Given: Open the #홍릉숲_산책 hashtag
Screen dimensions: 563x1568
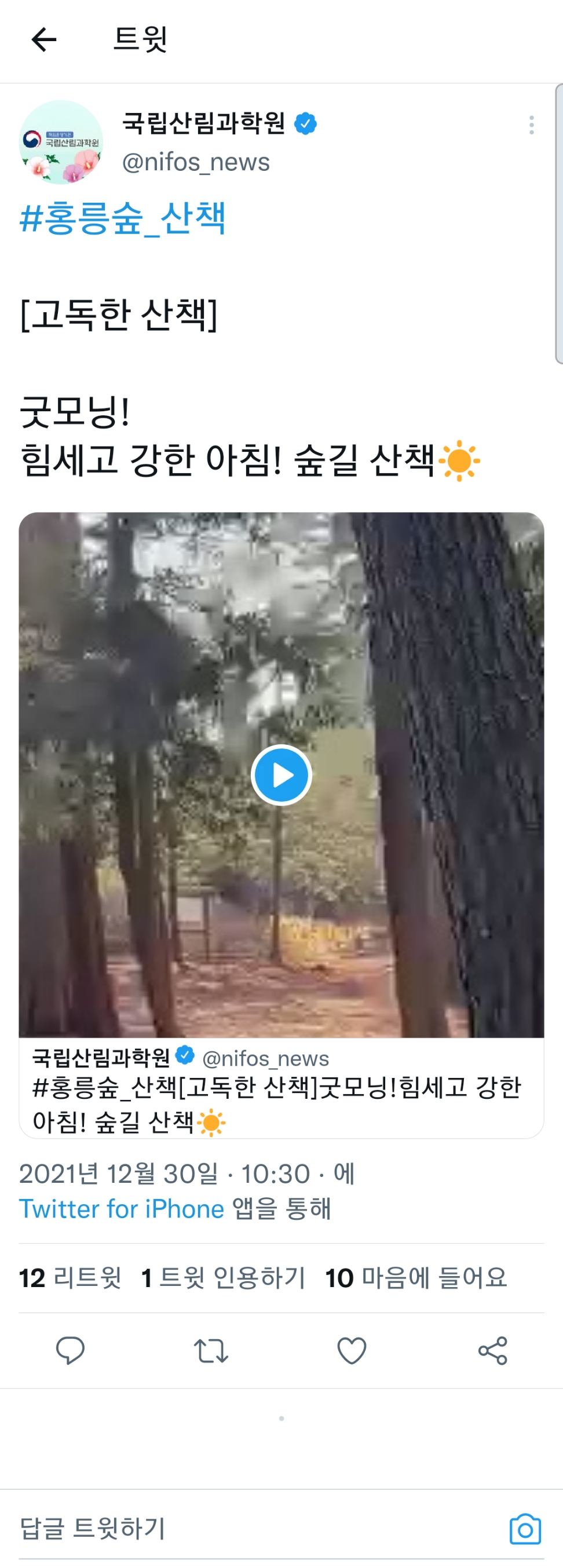Looking at the screenshot, I should [x=122, y=218].
